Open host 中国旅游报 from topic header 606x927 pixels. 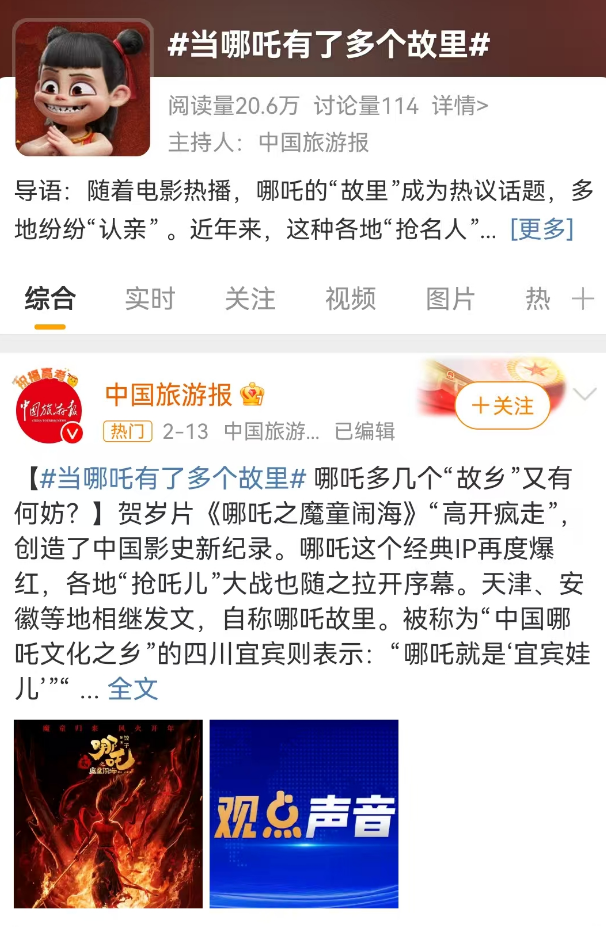314,143
